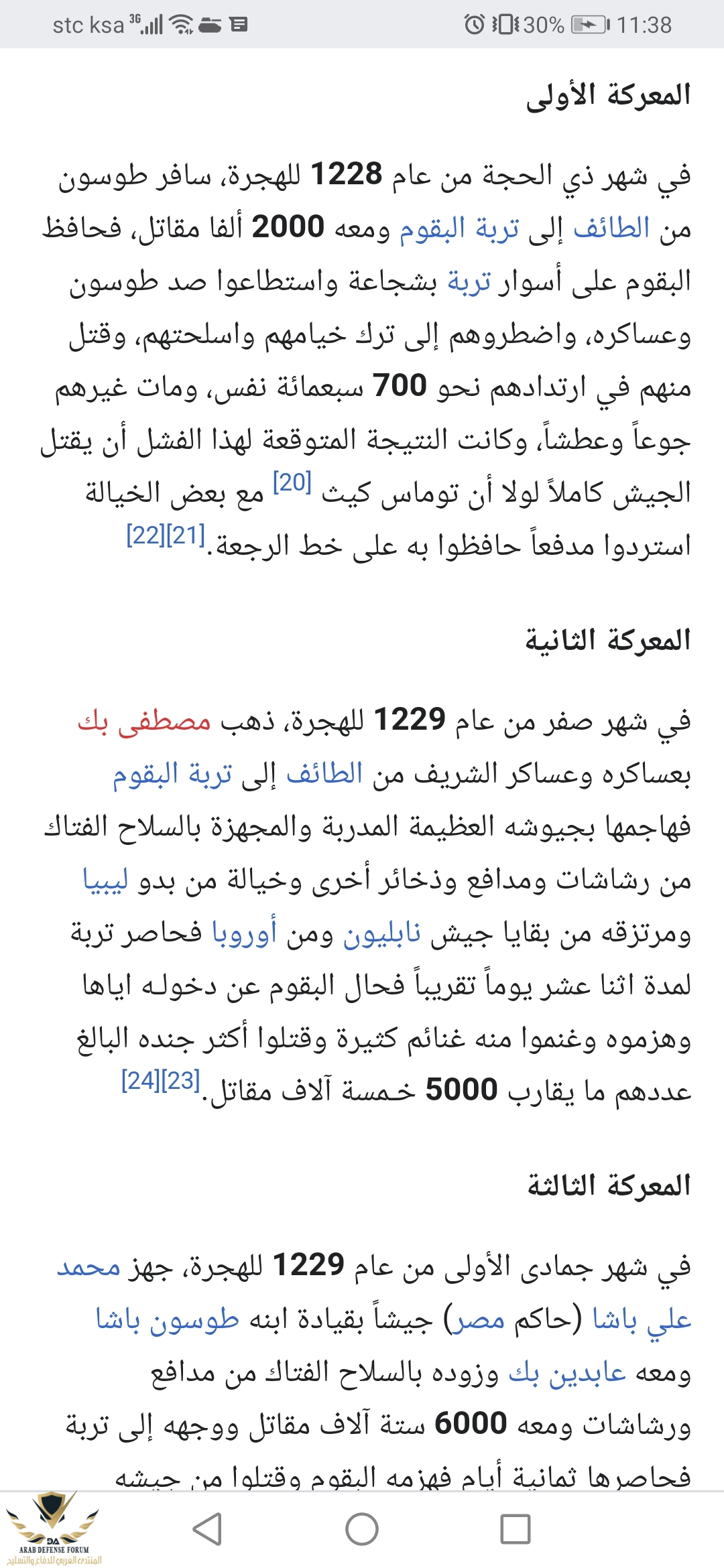Open the الطائف link in the first battle section
The width and height of the screenshot is (724, 1568).
click(611, 228)
